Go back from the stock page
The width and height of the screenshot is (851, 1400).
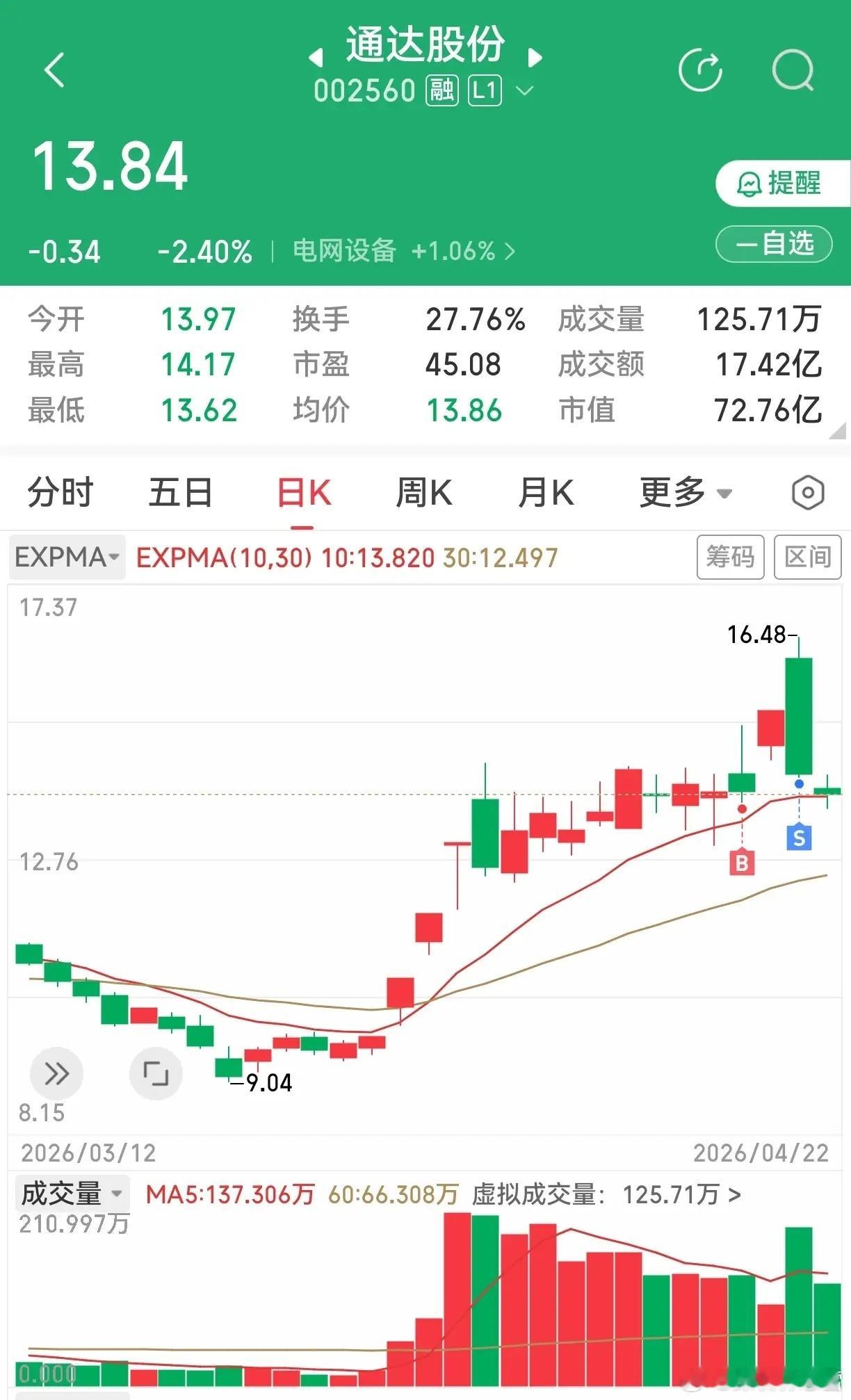[54, 70]
